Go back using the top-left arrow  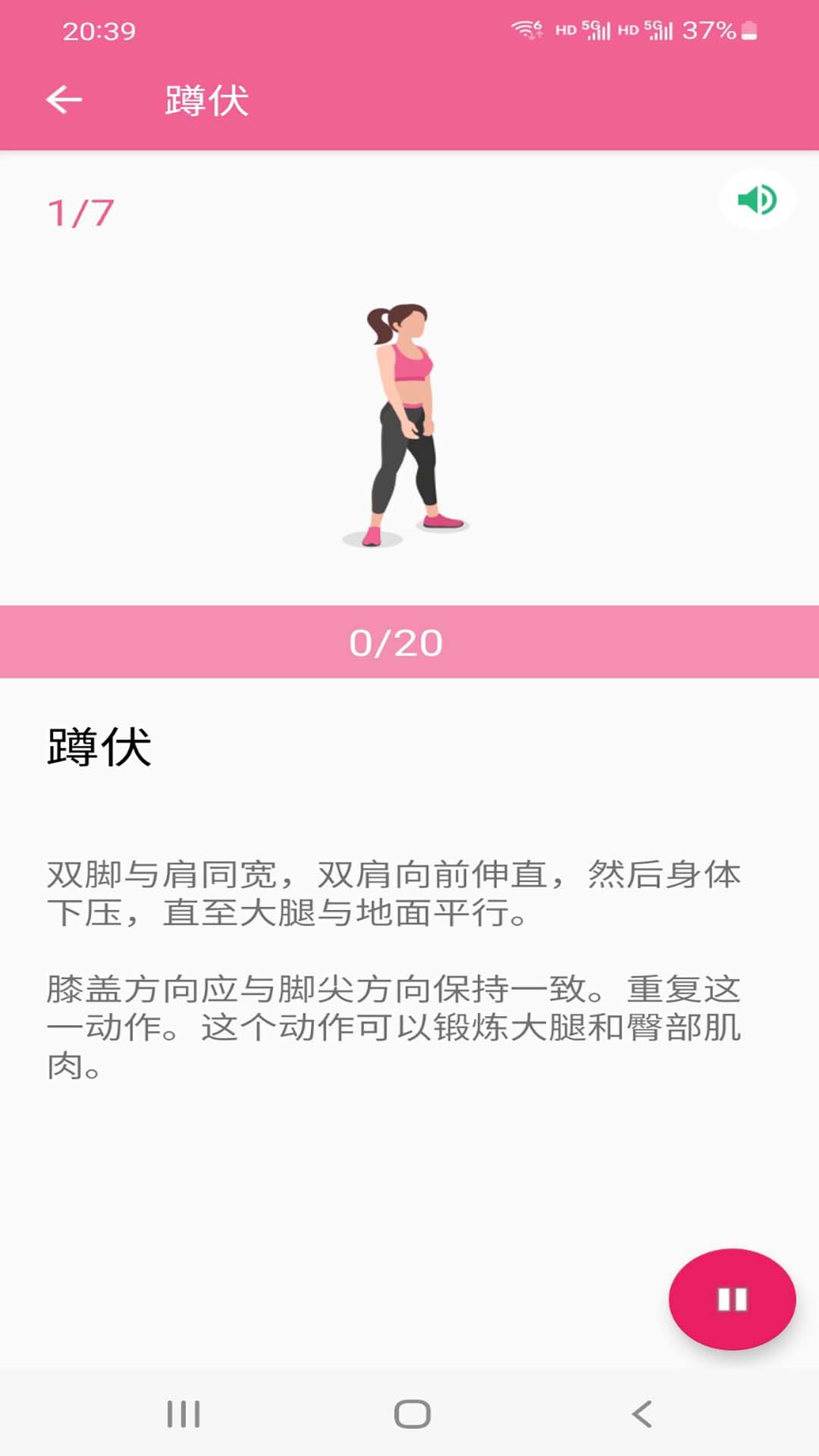(64, 99)
